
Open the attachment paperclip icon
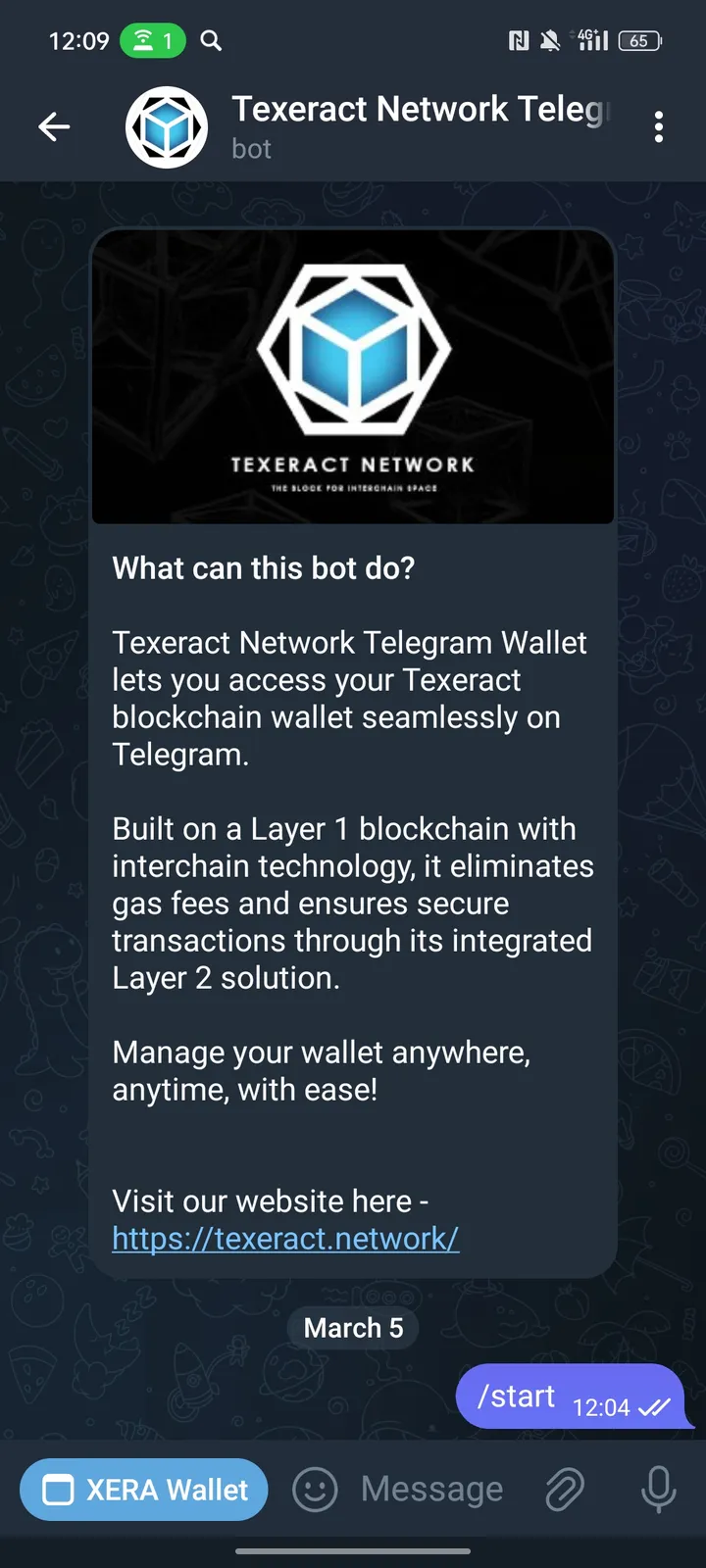coord(565,1489)
